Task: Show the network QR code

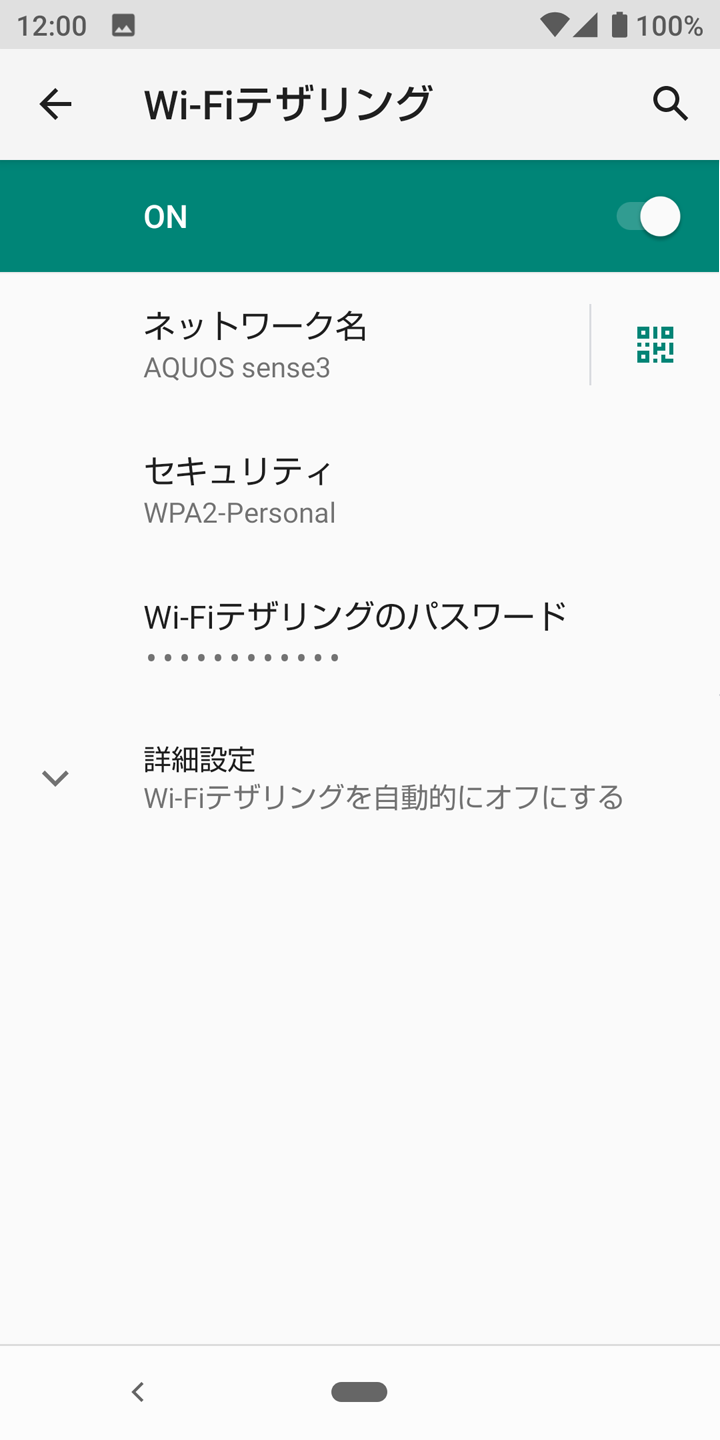Action: (x=655, y=345)
